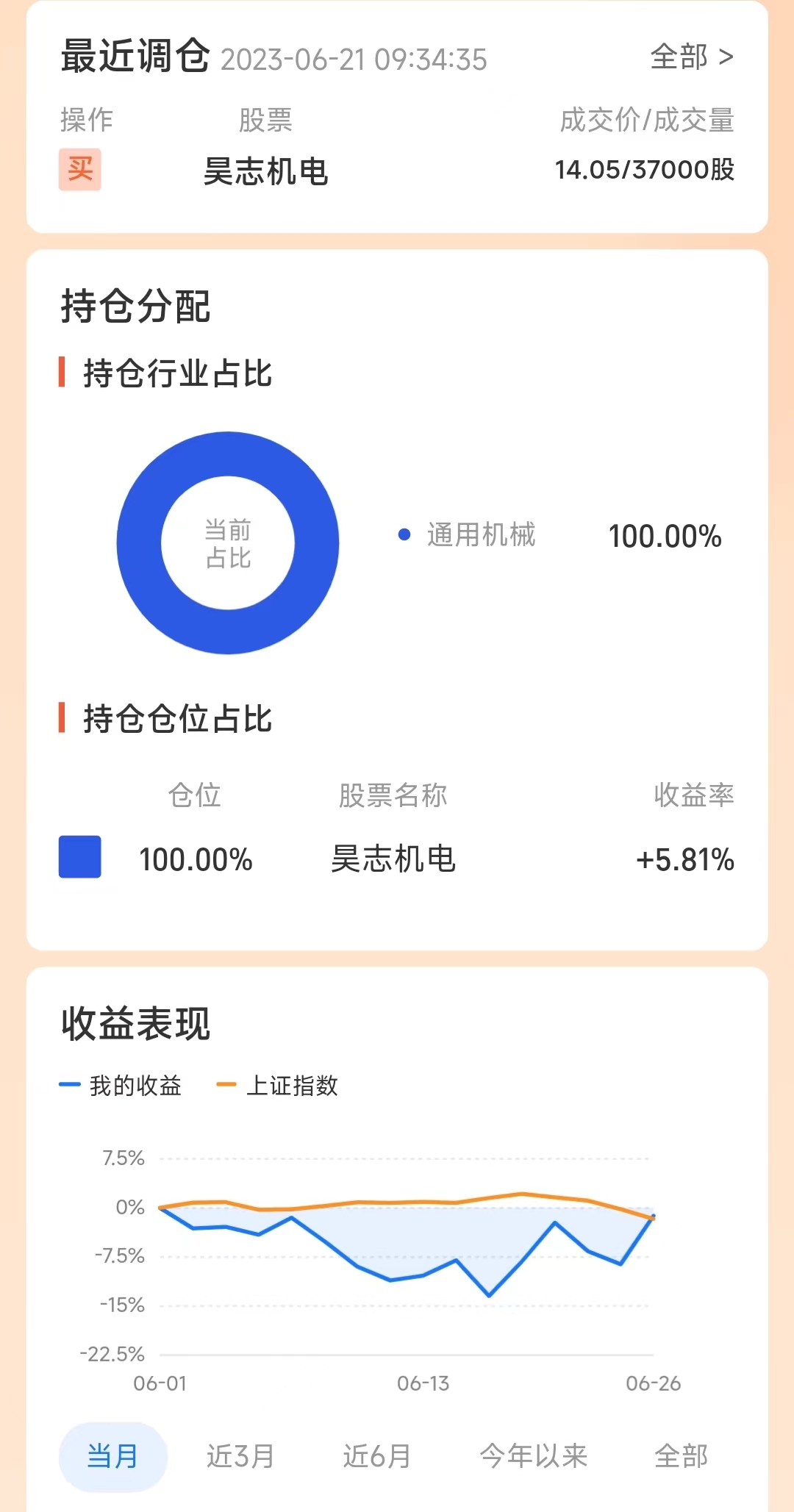Image resolution: width=794 pixels, height=1512 pixels.
Task: Click the blue color square beside 100.00%
Action: click(x=78, y=859)
